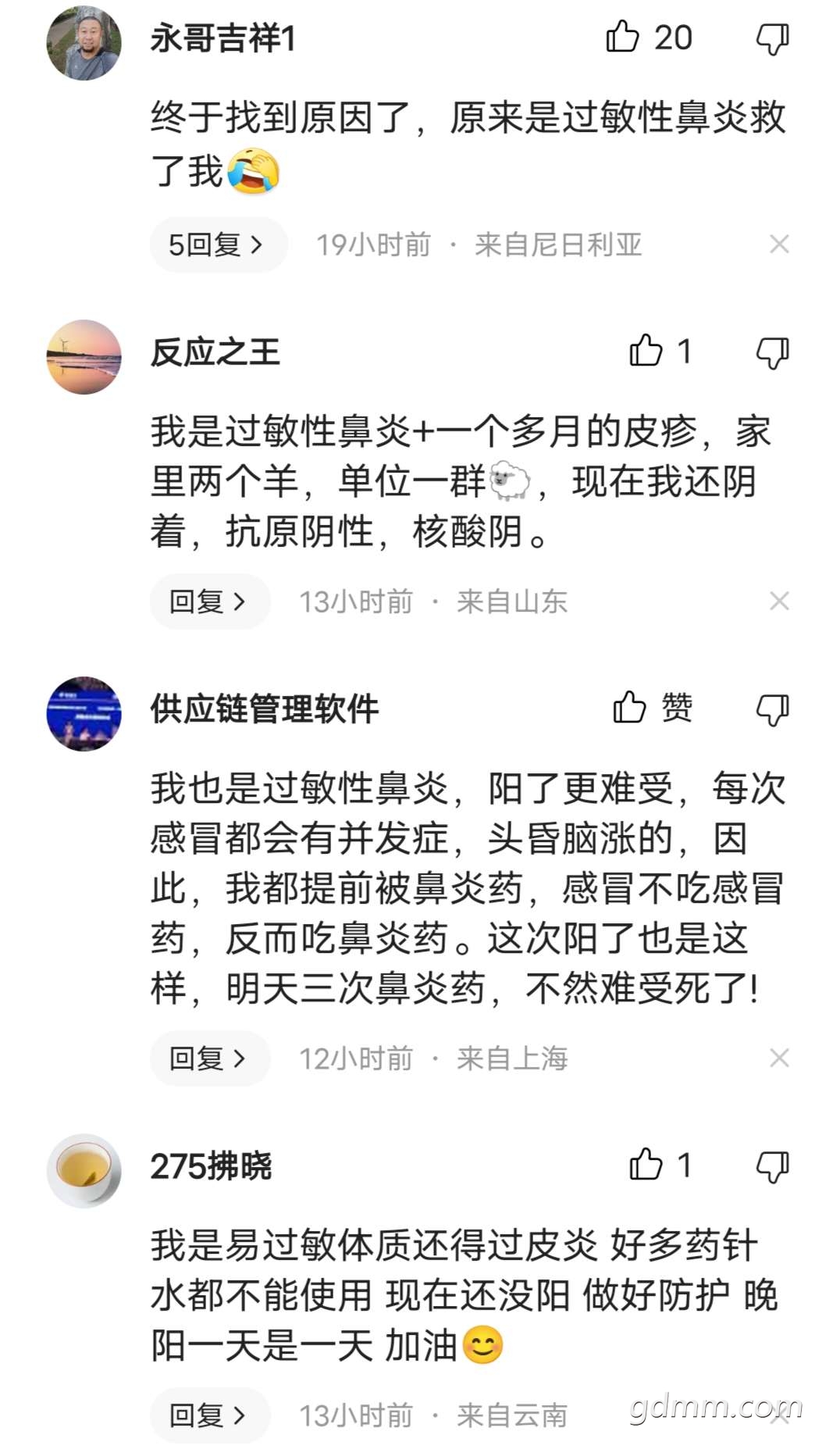Image resolution: width=840 pixels, height=1456 pixels.
Task: Dislike 反应之王's comment
Action: (x=773, y=352)
